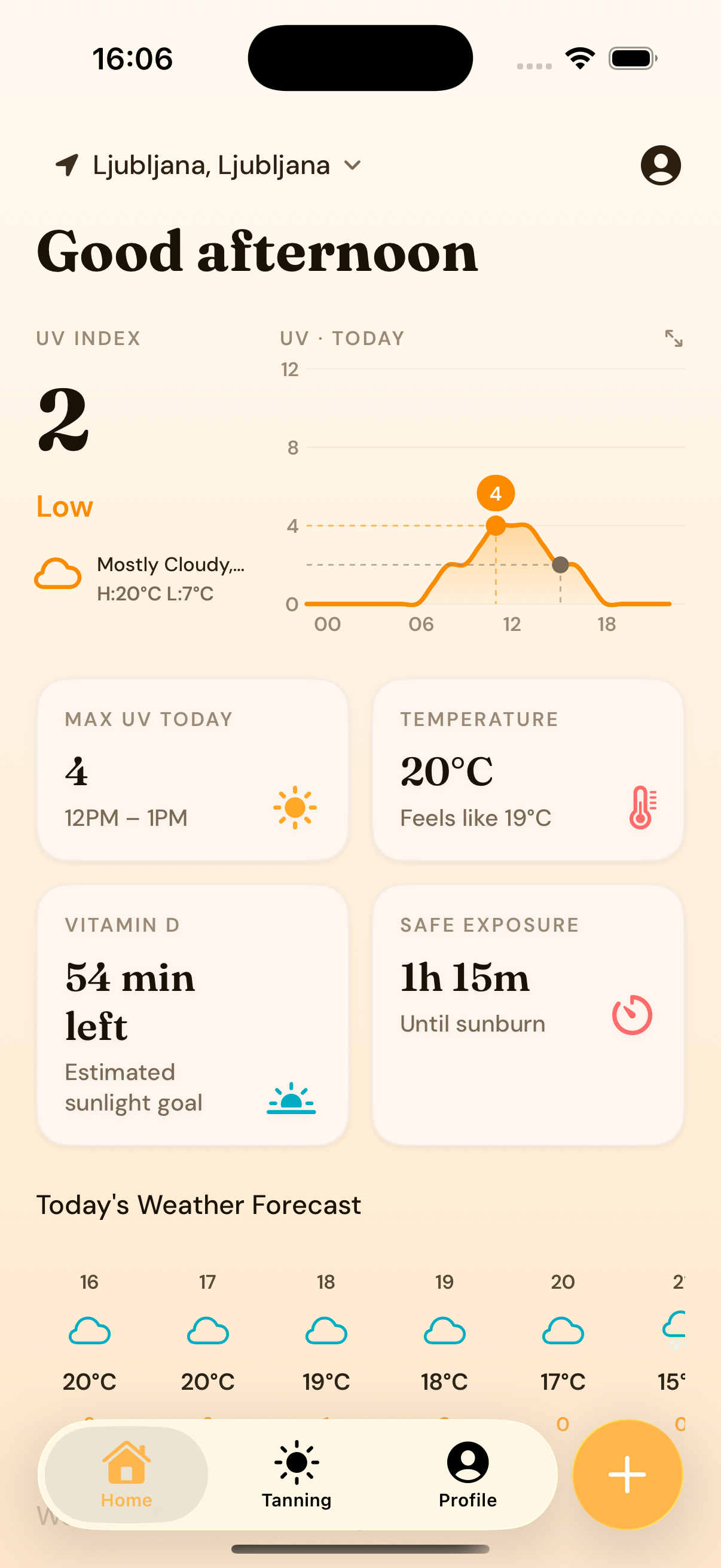Tap the plus button to add entry
The height and width of the screenshot is (1568, 721).
click(627, 1474)
